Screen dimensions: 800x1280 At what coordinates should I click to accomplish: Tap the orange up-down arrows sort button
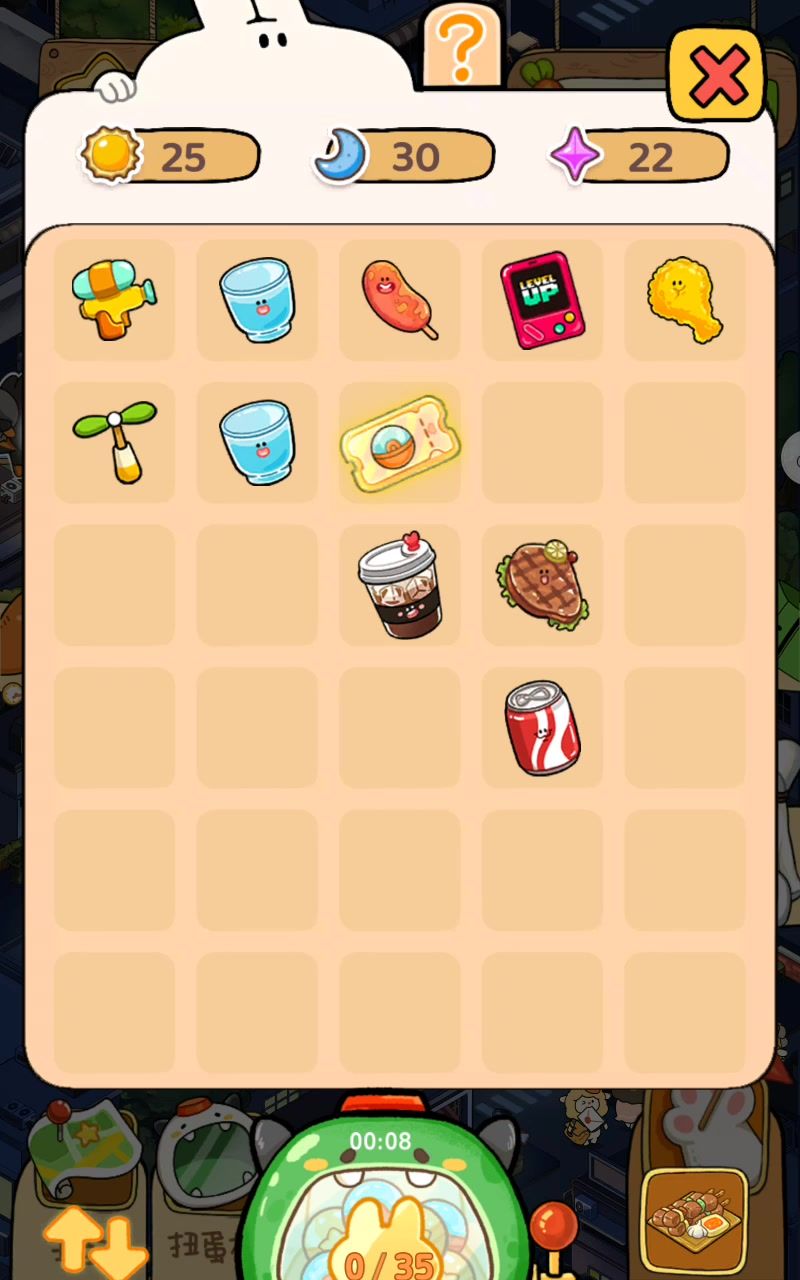click(x=93, y=1243)
